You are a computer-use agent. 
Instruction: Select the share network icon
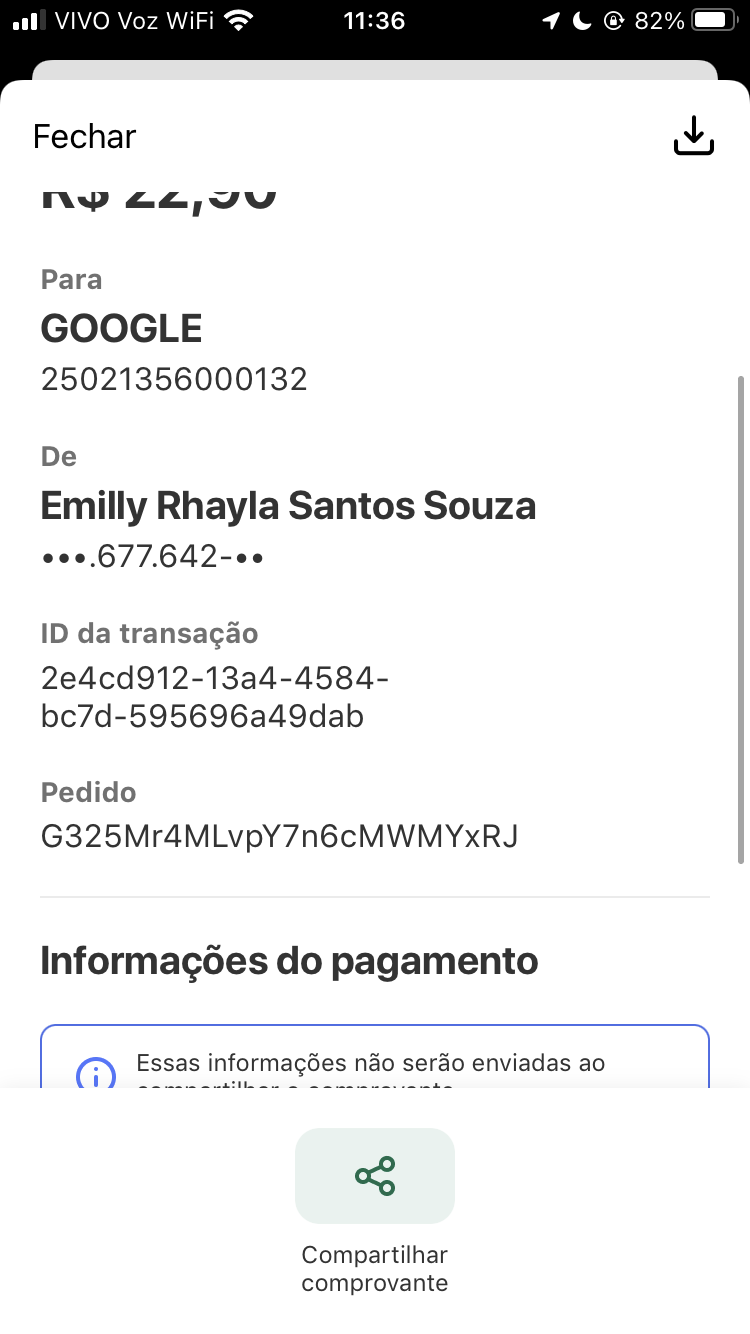[x=375, y=1175]
